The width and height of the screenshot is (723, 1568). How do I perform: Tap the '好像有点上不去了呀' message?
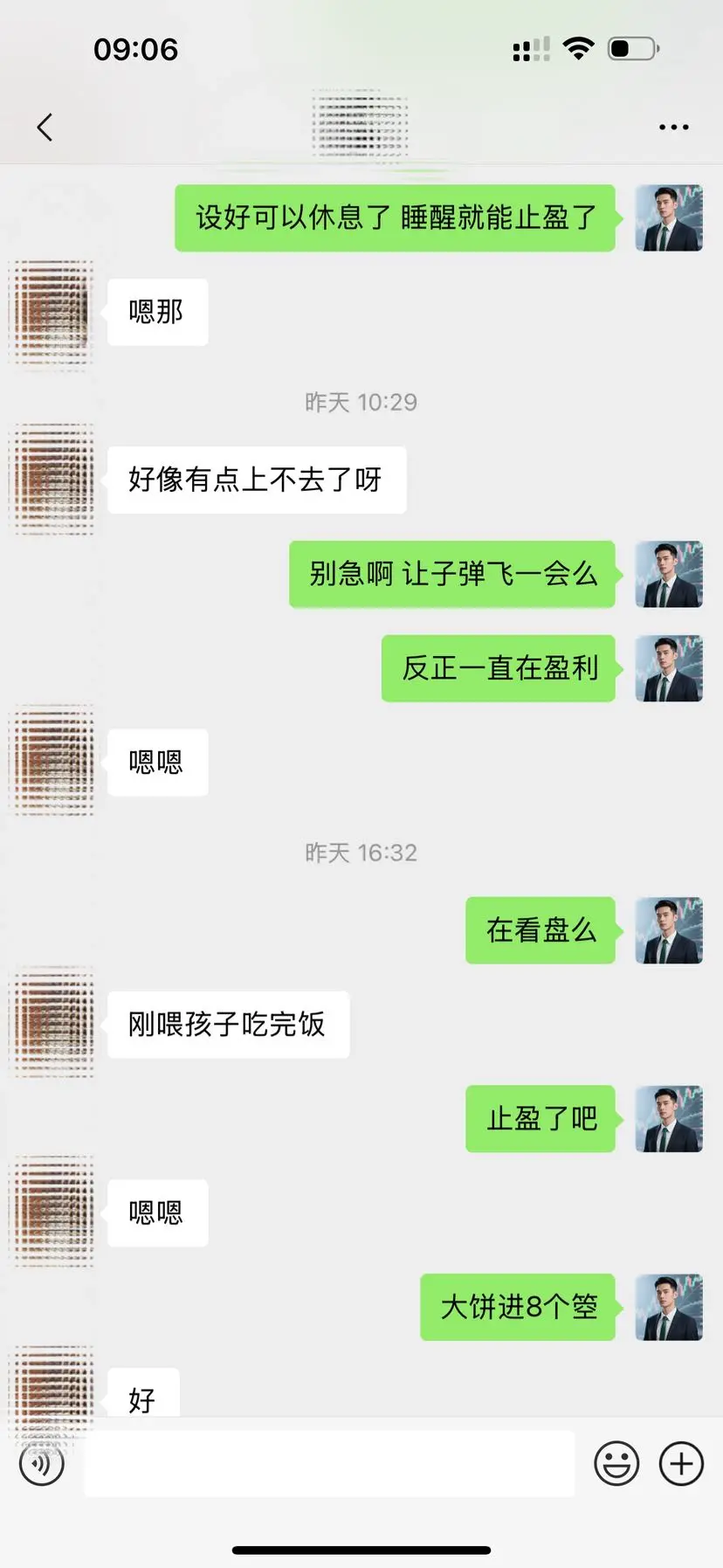click(x=256, y=480)
